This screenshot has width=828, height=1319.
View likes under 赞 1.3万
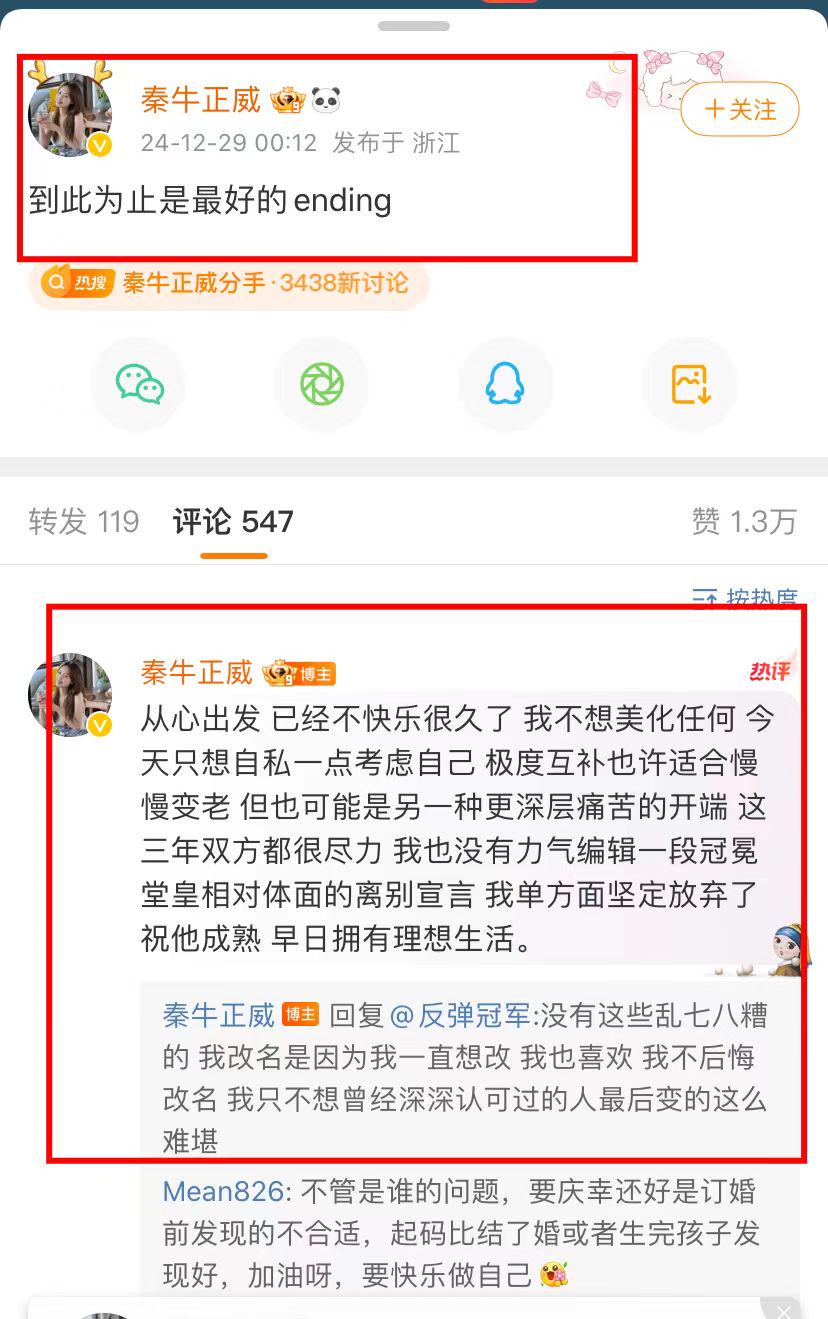[x=744, y=521]
